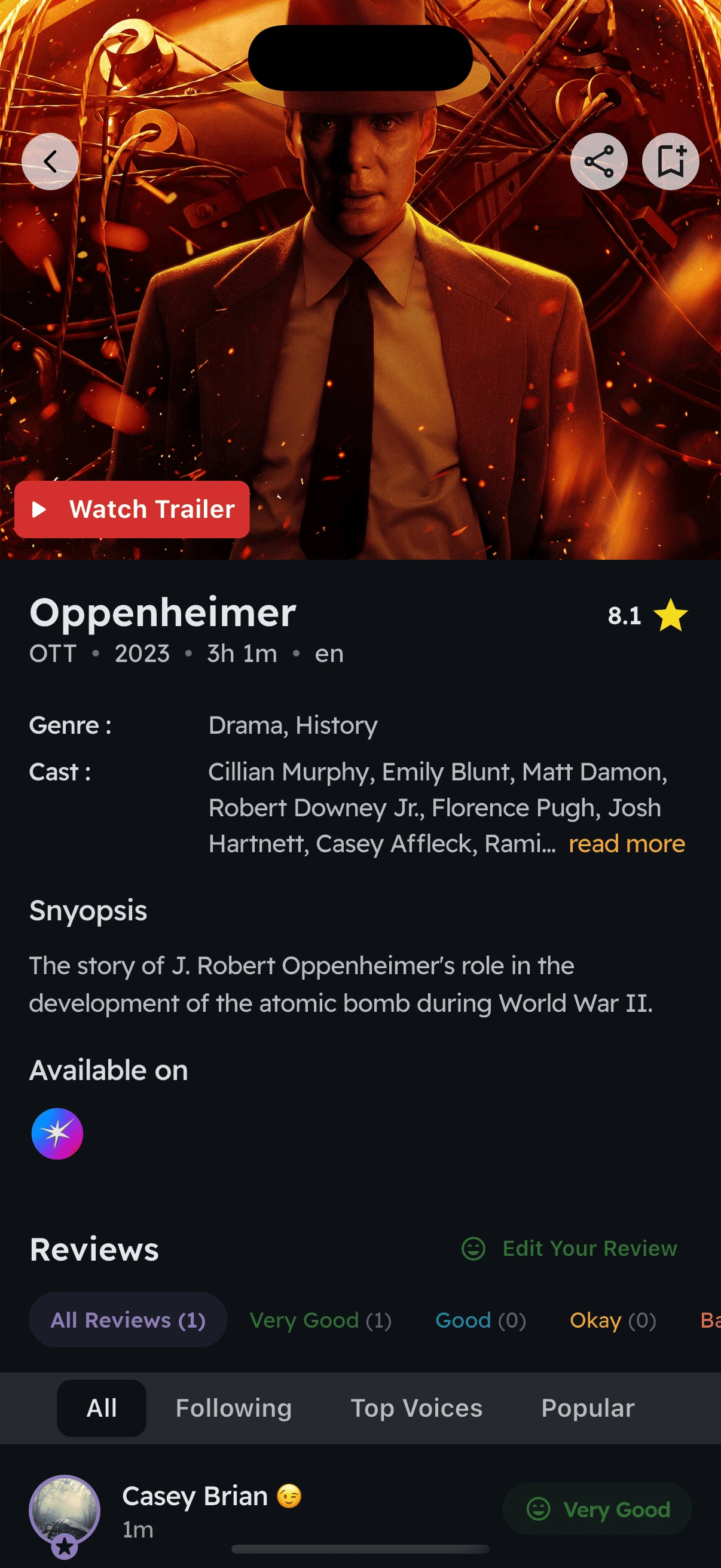Select the All Reviews (1) chip
This screenshot has height=1568, width=721.
click(x=128, y=1320)
